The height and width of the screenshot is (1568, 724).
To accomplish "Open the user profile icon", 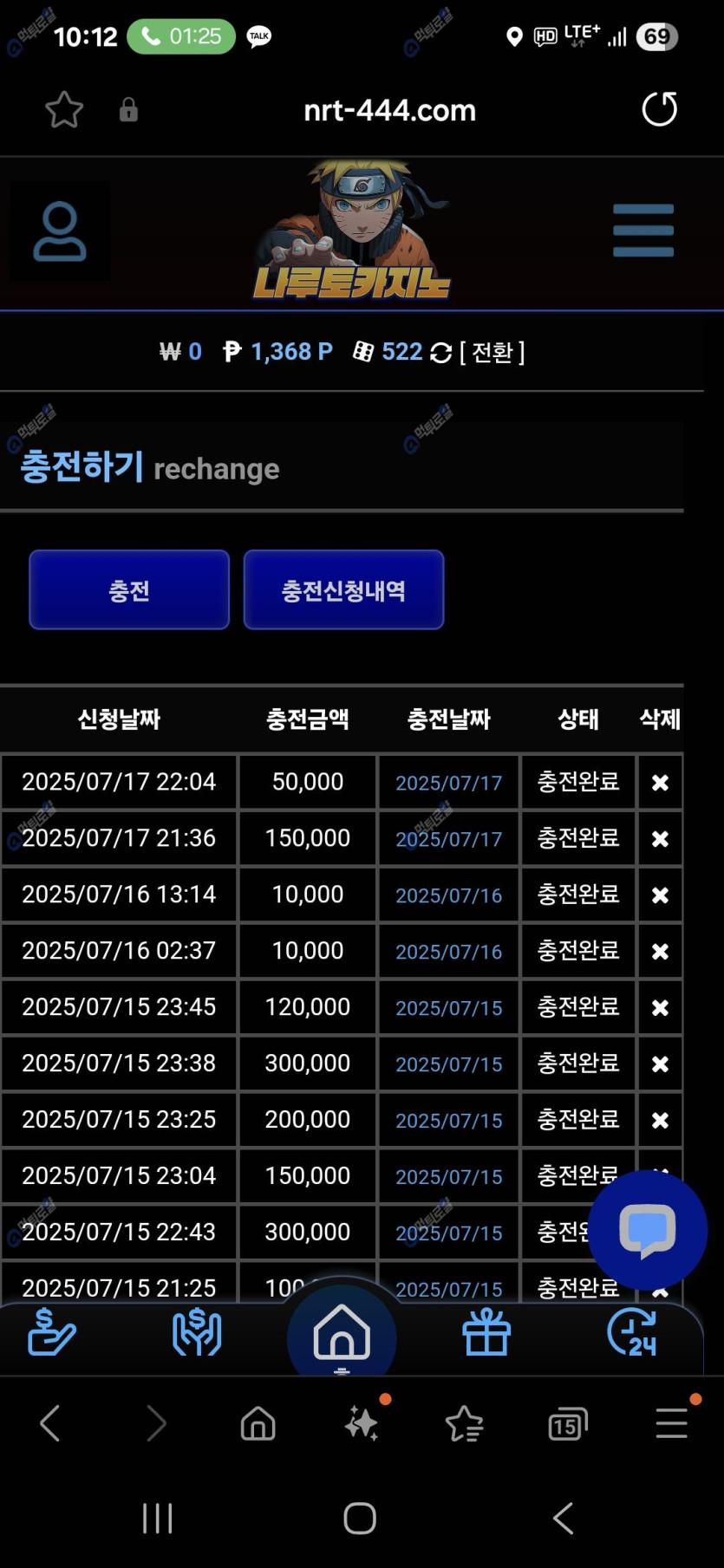I will (60, 231).
